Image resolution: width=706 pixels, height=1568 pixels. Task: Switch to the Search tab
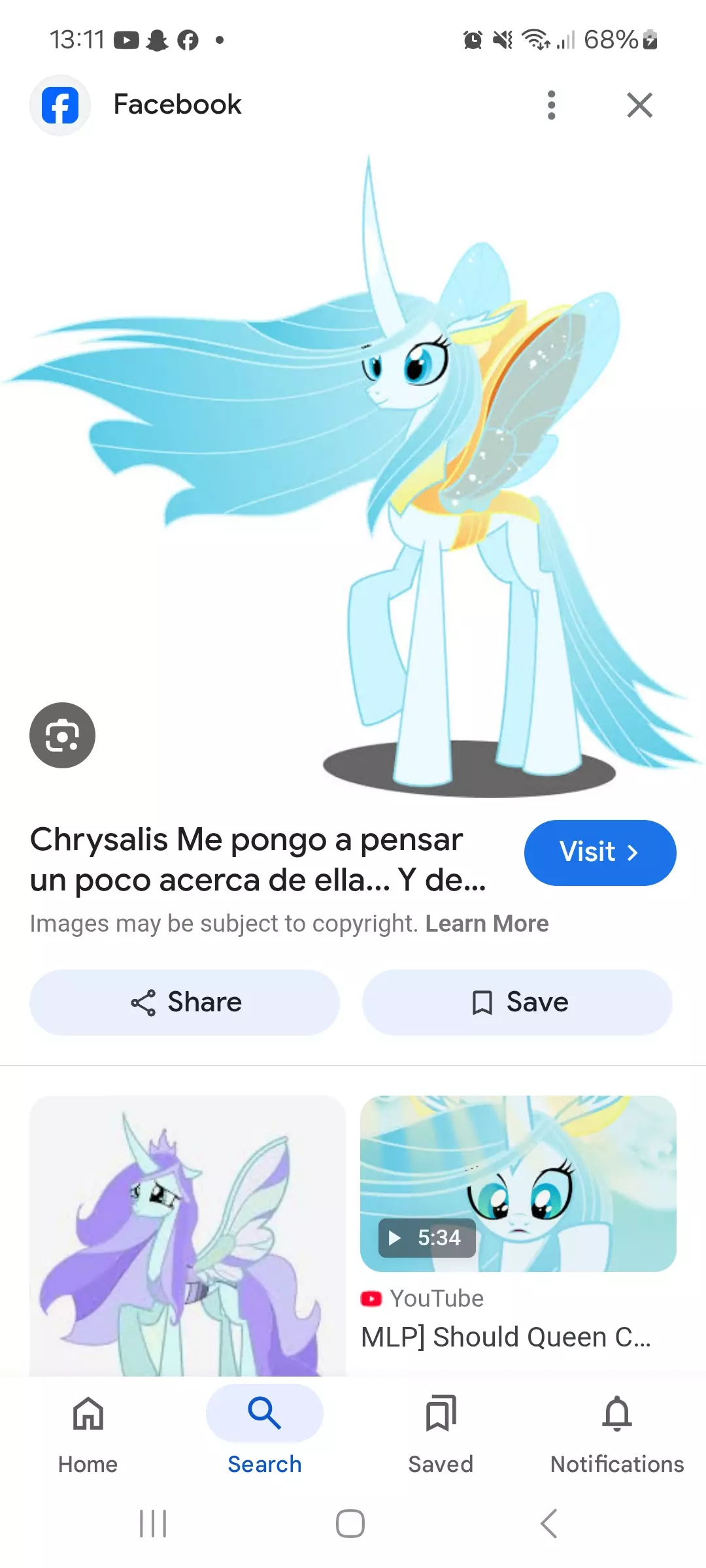(264, 1431)
